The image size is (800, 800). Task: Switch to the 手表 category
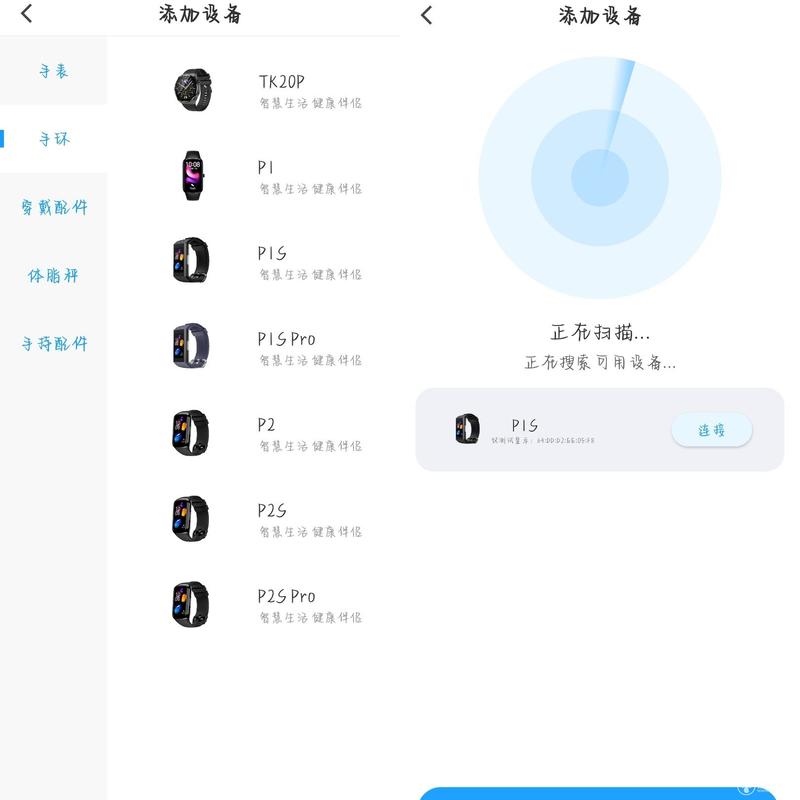pos(53,71)
